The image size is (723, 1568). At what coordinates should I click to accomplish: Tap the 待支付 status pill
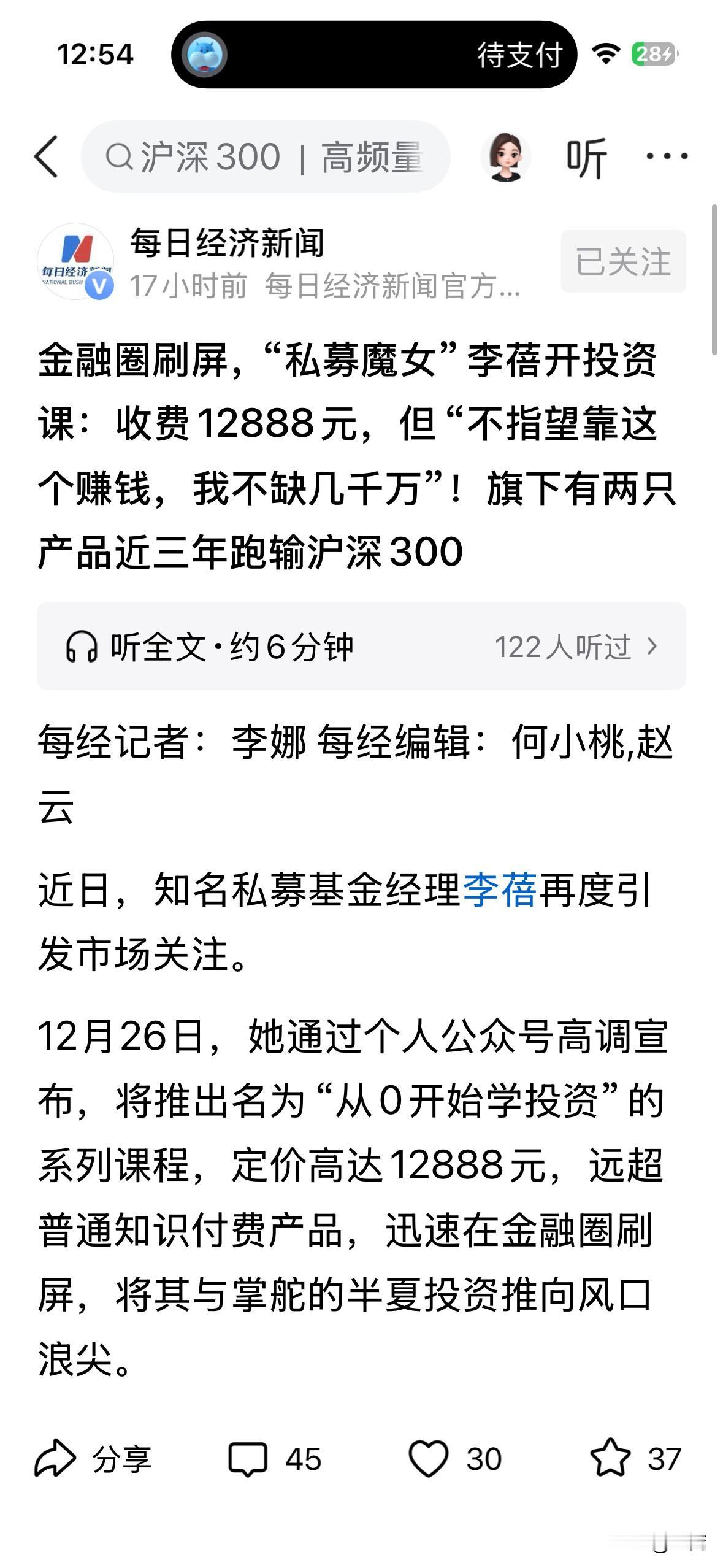519,55
